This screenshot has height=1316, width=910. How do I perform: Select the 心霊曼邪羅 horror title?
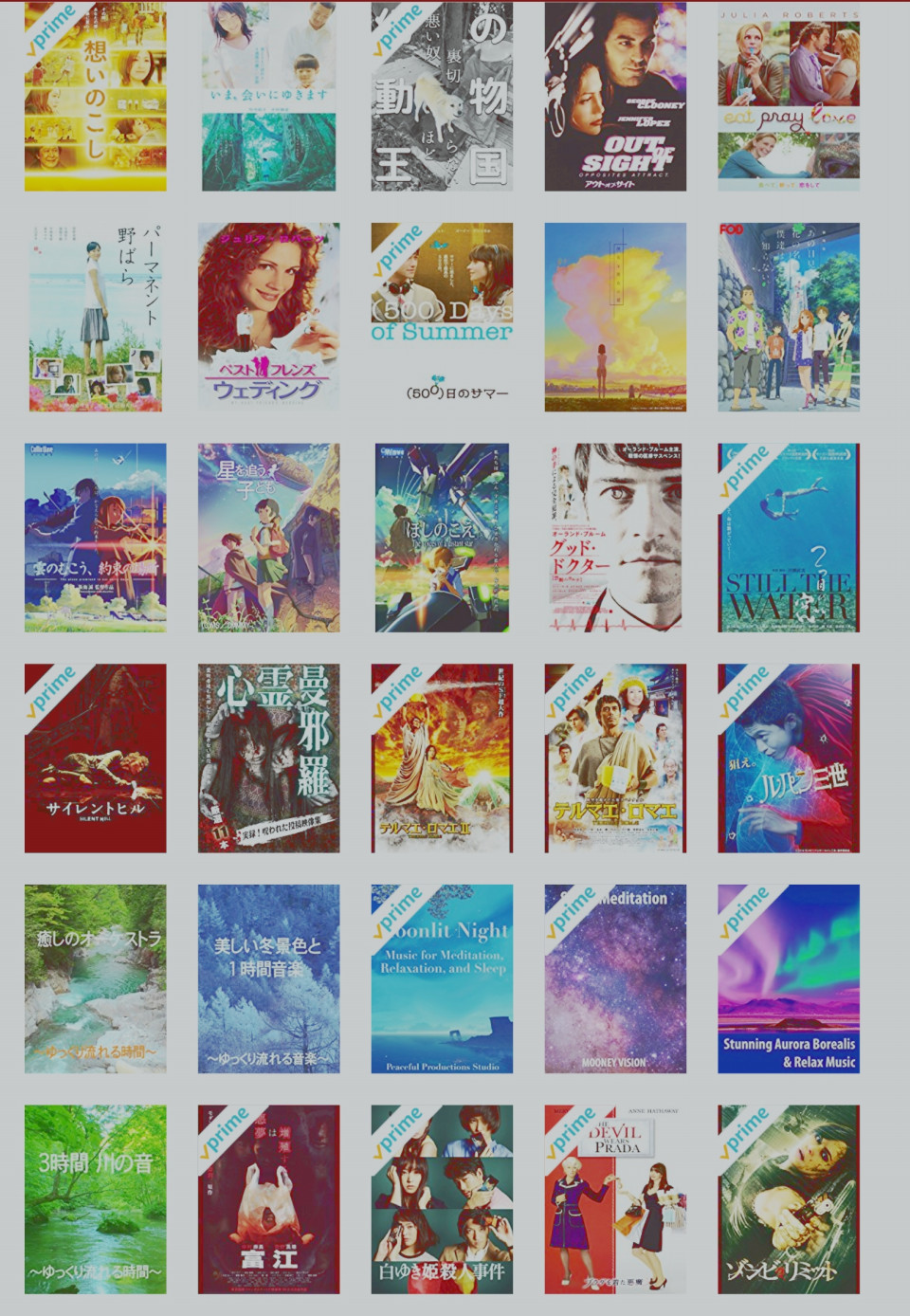pos(268,758)
